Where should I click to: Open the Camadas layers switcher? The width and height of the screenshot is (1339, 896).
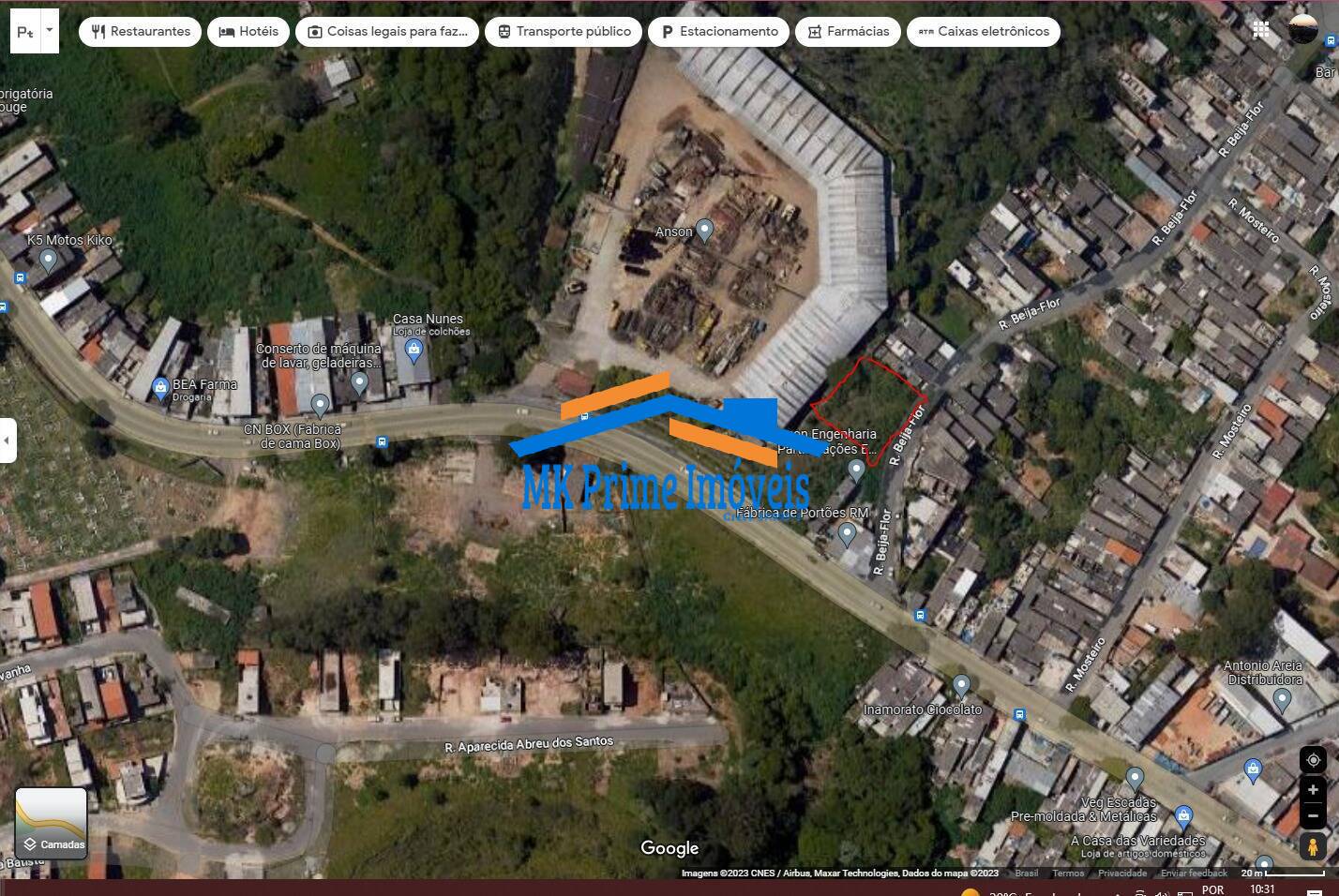pyautogui.click(x=52, y=823)
